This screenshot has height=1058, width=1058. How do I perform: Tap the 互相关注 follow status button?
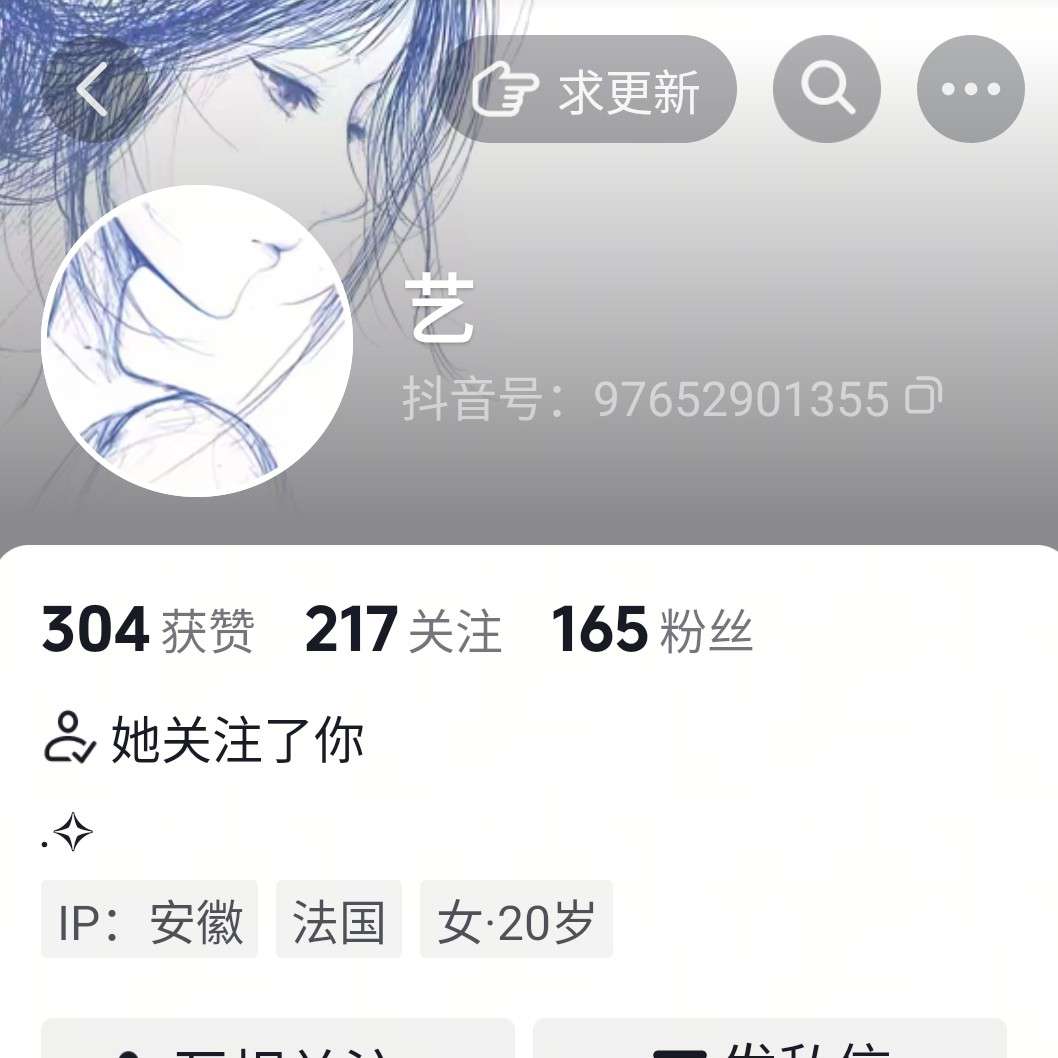277,1042
